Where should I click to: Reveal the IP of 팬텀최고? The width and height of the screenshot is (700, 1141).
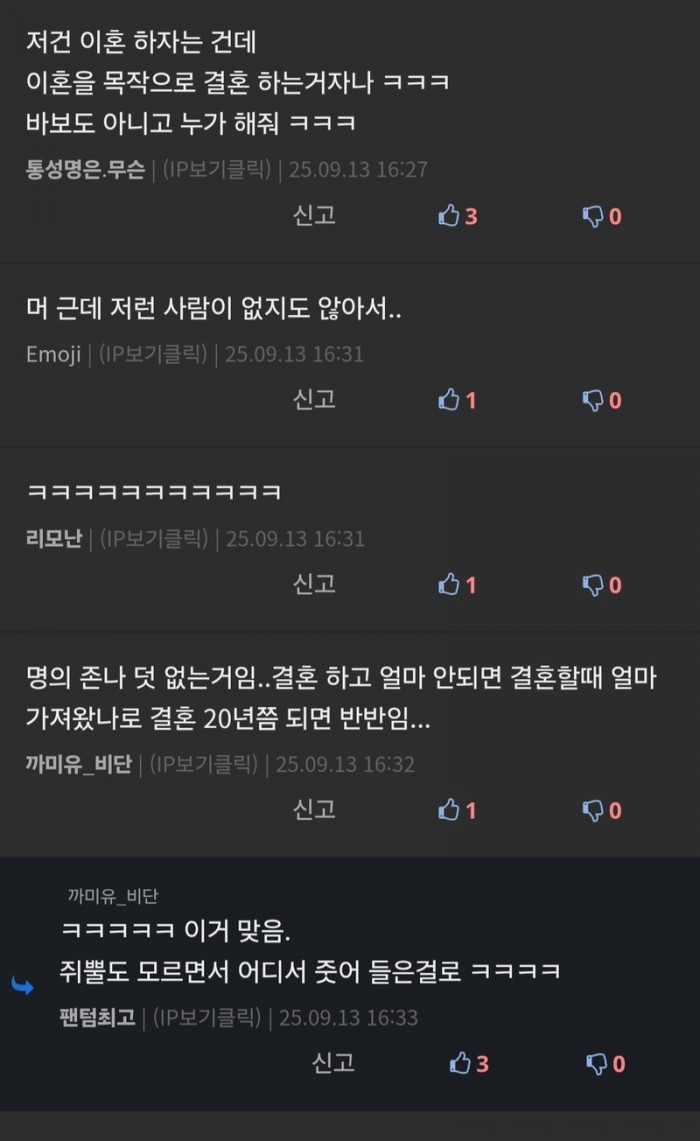coord(207,1018)
